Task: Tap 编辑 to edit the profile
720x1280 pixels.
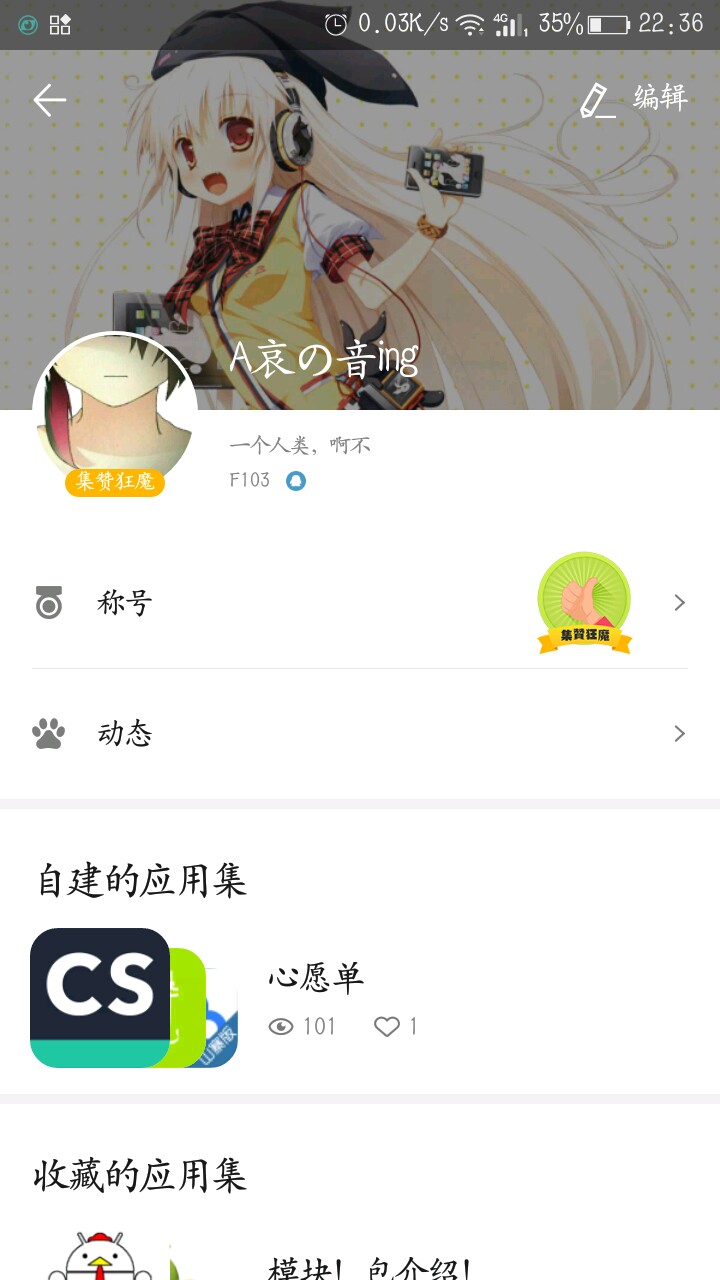Action: pyautogui.click(x=635, y=99)
